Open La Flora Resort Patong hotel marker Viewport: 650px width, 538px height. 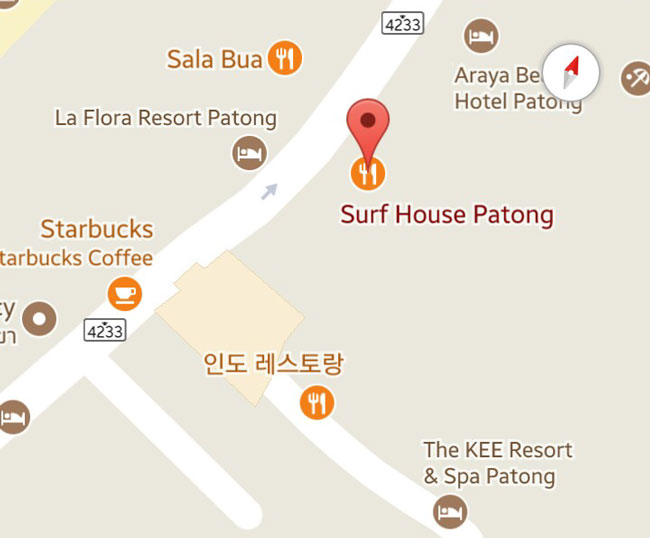(x=249, y=153)
